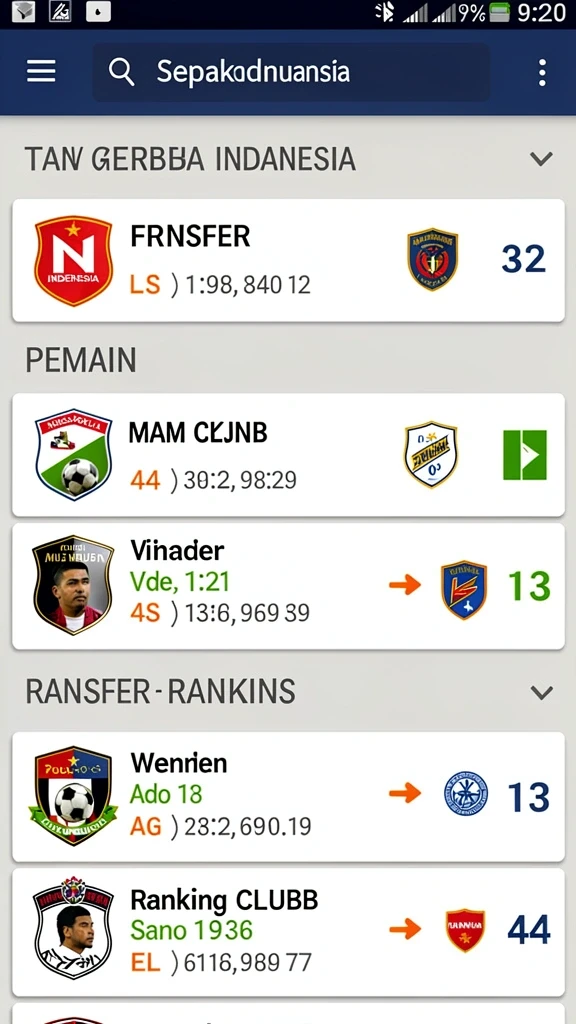Open the MAM CLJNB card

click(288, 455)
